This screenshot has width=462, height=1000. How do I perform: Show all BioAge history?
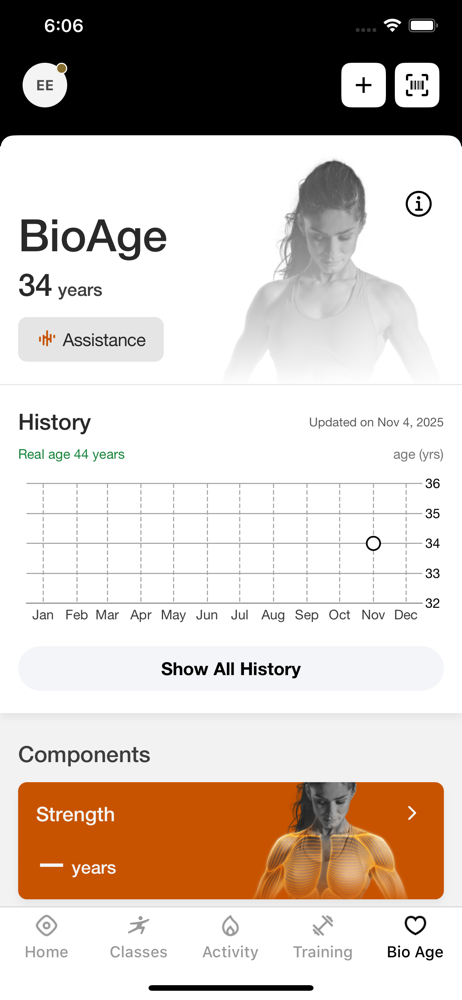click(x=230, y=668)
